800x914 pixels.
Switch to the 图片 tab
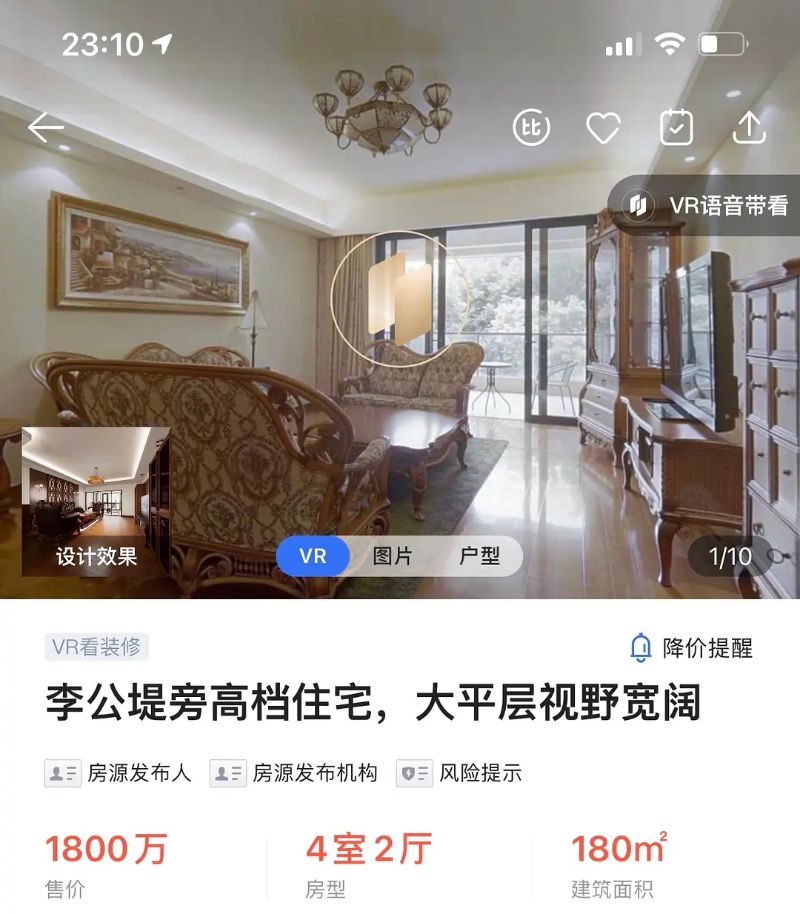click(392, 556)
